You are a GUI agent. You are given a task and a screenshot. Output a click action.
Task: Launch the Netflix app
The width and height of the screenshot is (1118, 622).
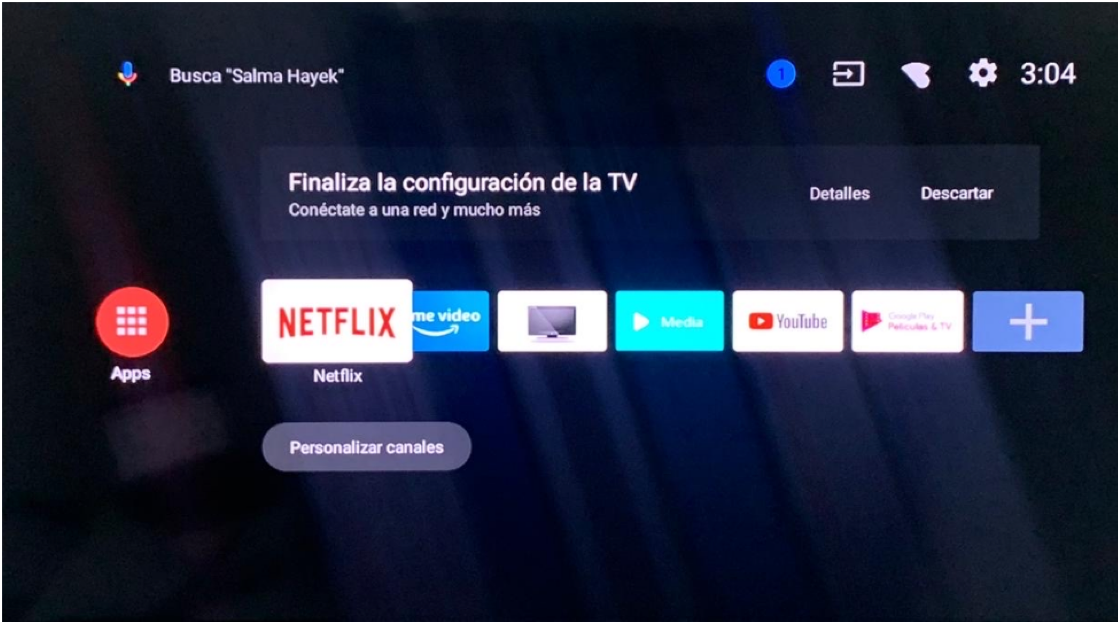[x=337, y=321]
